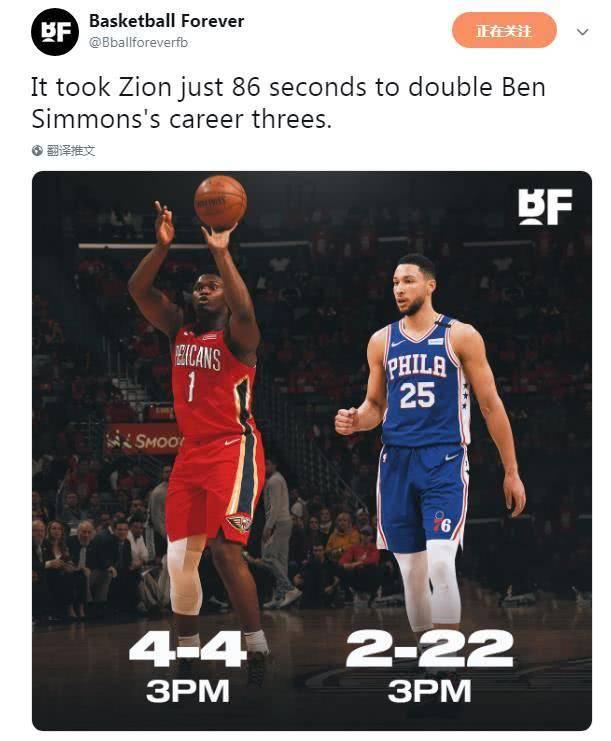Open Basketball Forever profile avatar
This screenshot has height=741, width=611.
pos(54,31)
